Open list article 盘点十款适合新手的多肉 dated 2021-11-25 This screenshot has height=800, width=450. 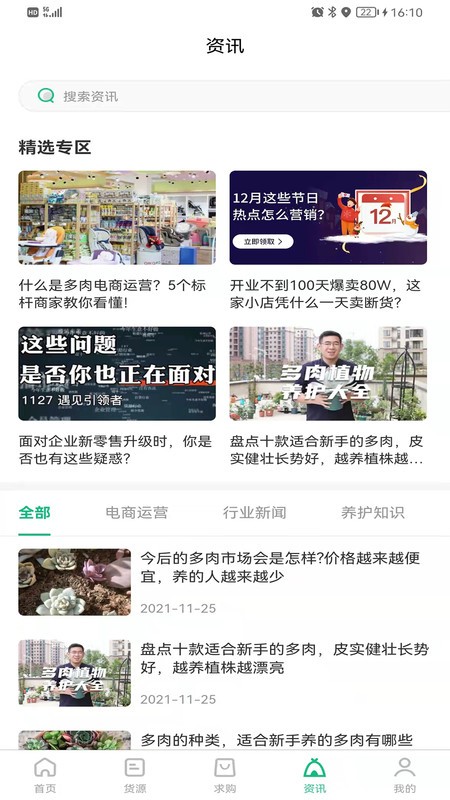coord(225,673)
